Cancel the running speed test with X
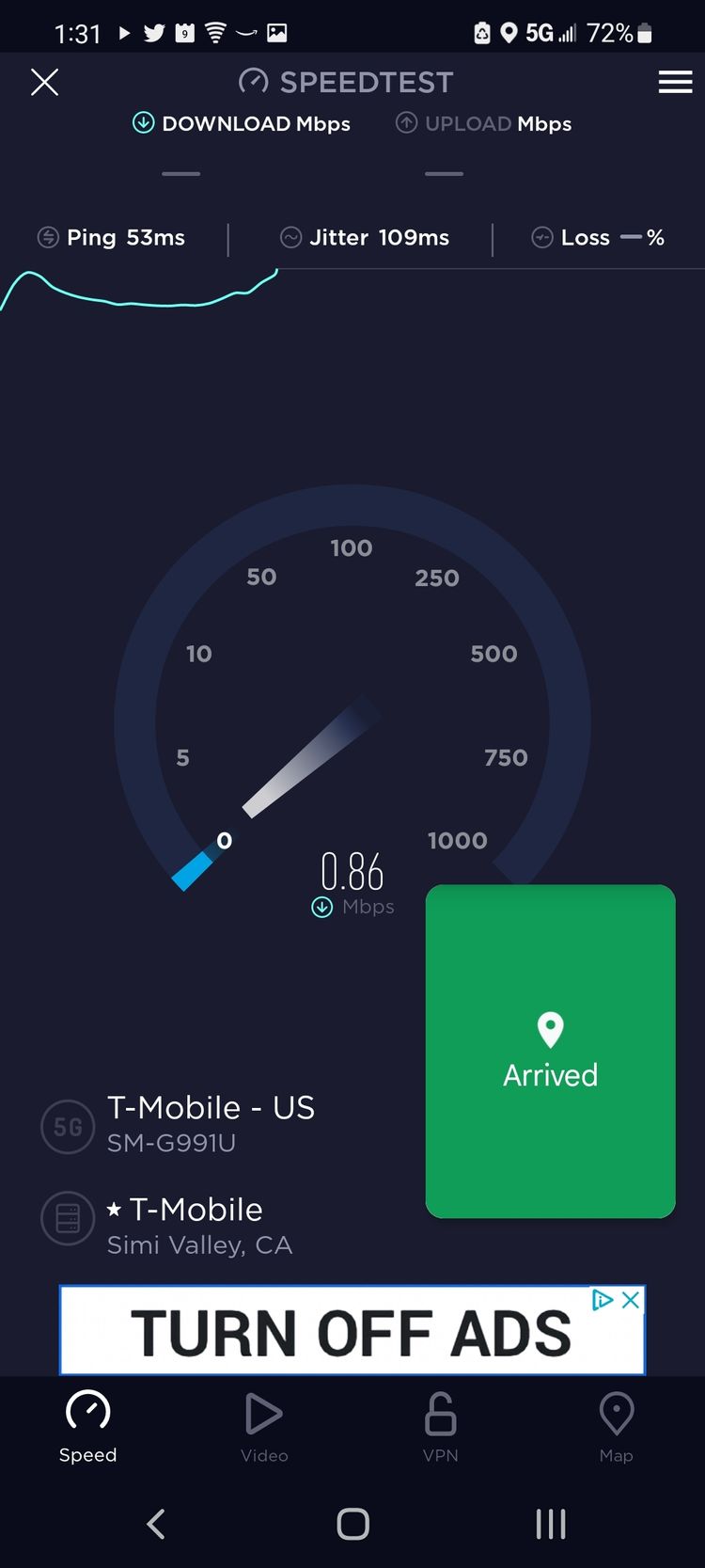705x1568 pixels. [x=44, y=82]
